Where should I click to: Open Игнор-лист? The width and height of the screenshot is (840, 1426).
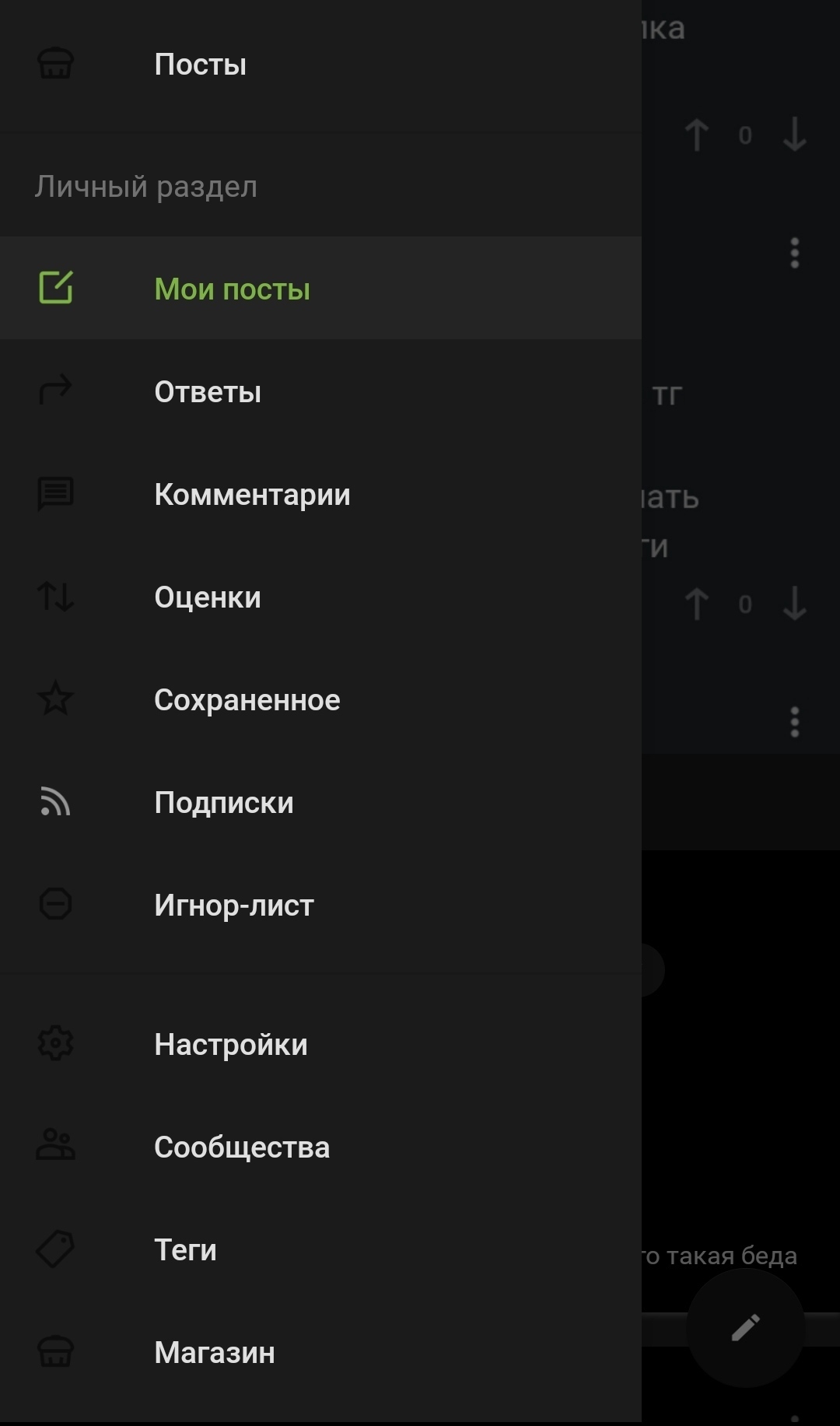pos(233,906)
